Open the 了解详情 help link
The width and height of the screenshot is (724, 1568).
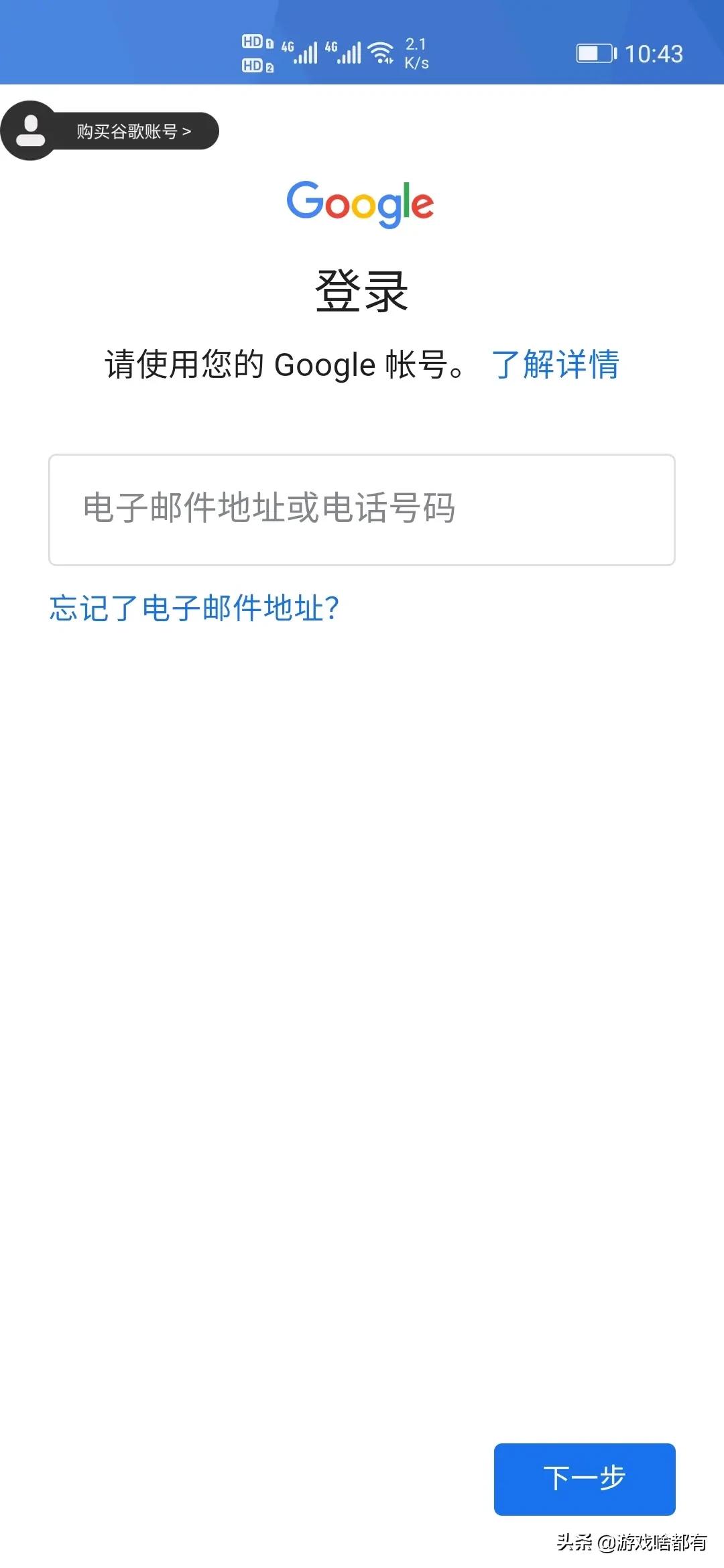(x=556, y=364)
